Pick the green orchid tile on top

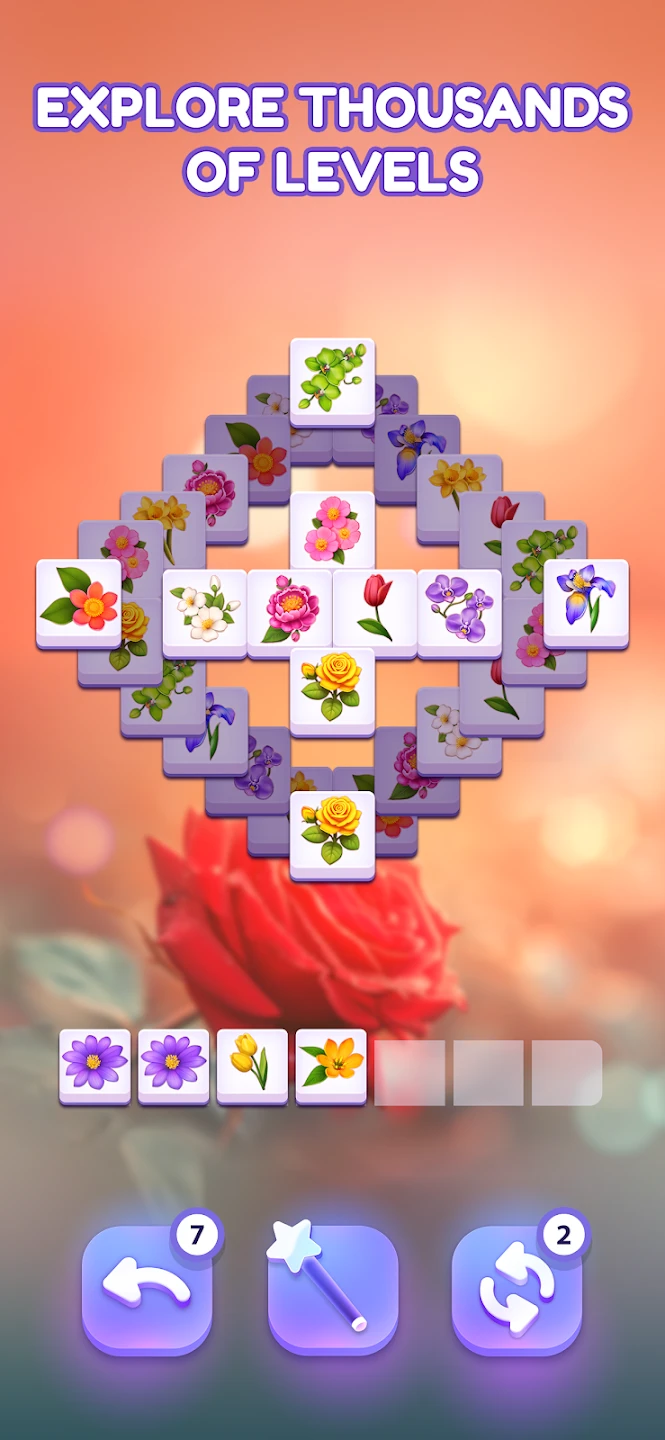tap(332, 380)
